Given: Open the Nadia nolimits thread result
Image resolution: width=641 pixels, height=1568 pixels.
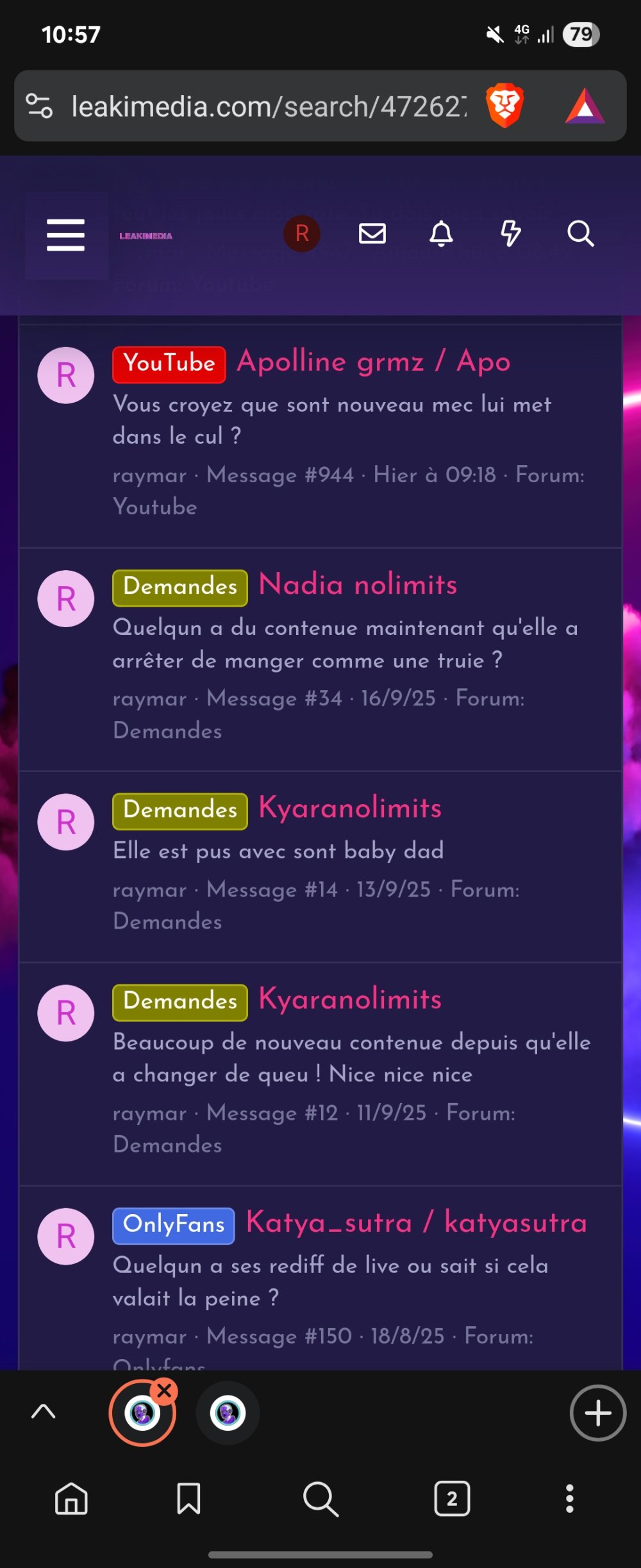Looking at the screenshot, I should pyautogui.click(x=358, y=585).
